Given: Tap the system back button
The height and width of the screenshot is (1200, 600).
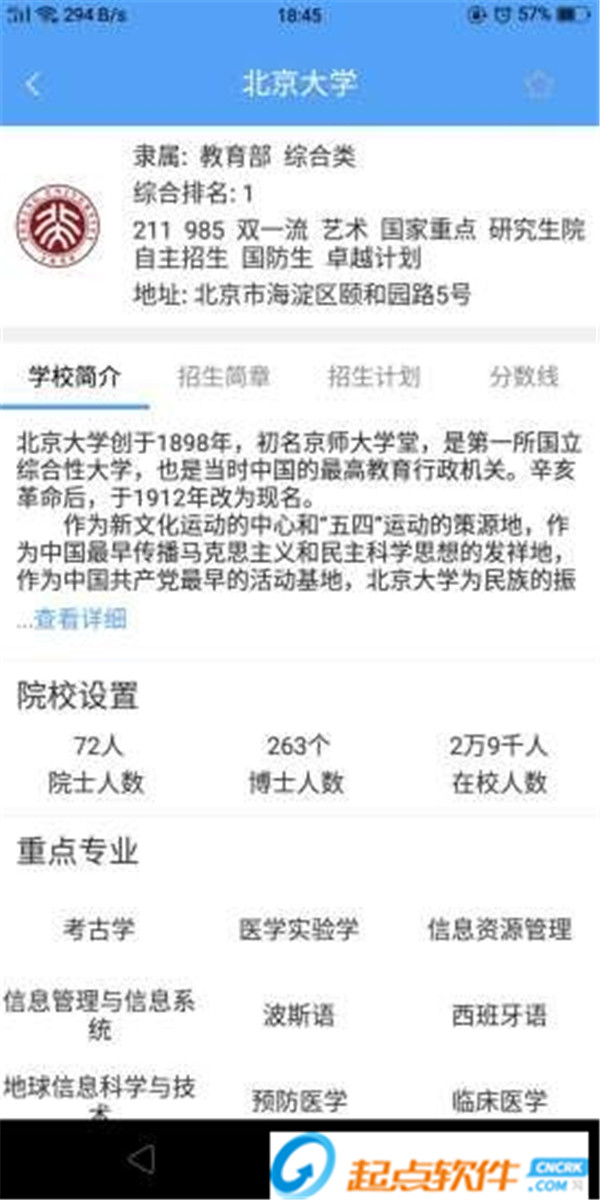Looking at the screenshot, I should point(142,1160).
